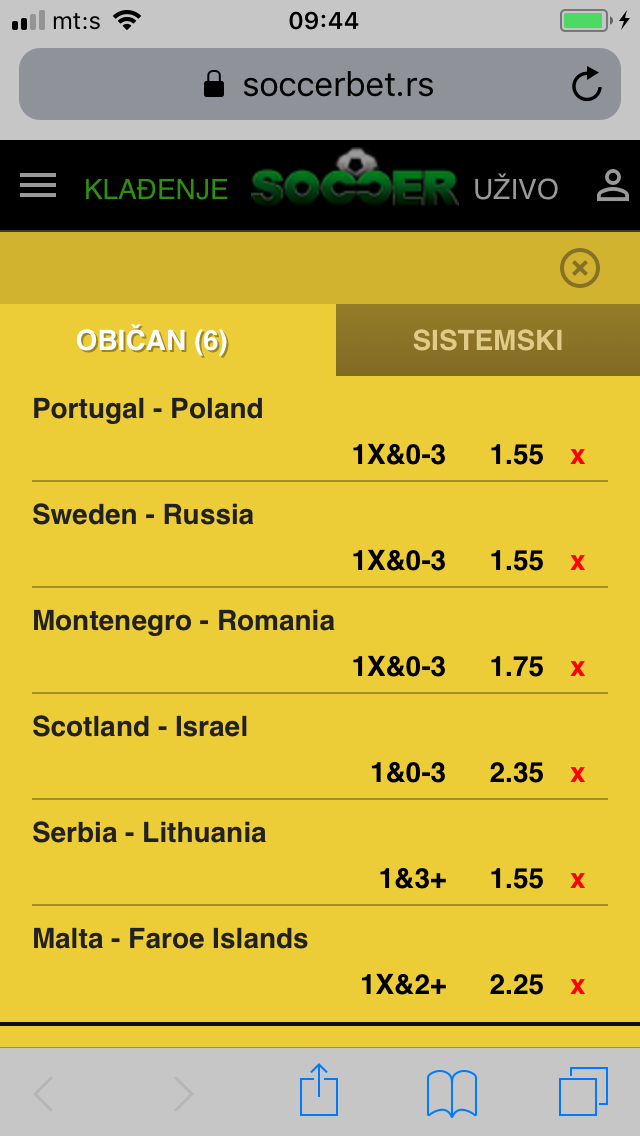Screen dimensions: 640x1136
Task: Remove Sweden - Russia bet
Action: [577, 562]
